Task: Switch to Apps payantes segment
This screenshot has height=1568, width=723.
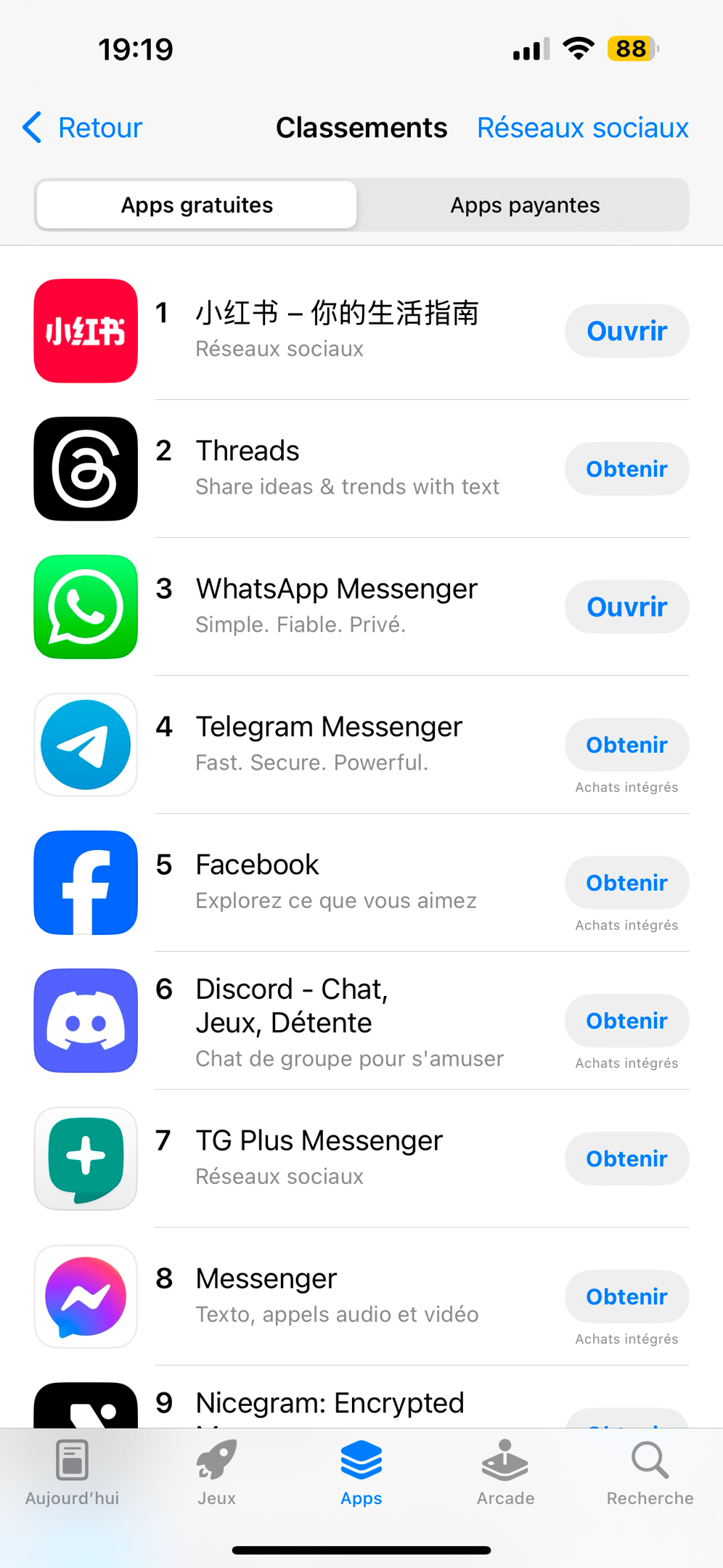Action: coord(524,205)
